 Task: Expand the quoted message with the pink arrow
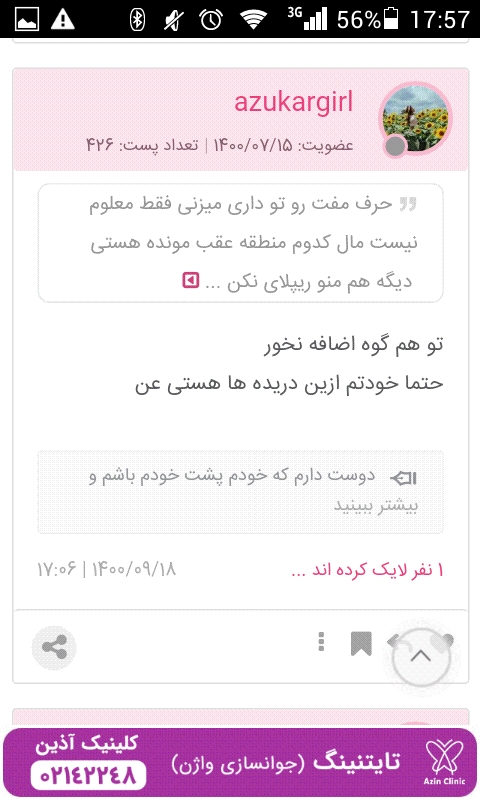[x=191, y=280]
